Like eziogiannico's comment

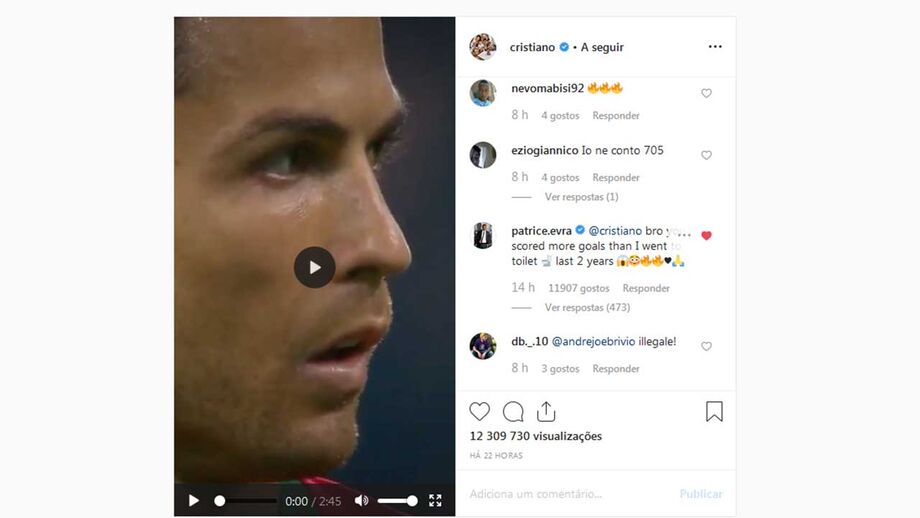tap(706, 155)
